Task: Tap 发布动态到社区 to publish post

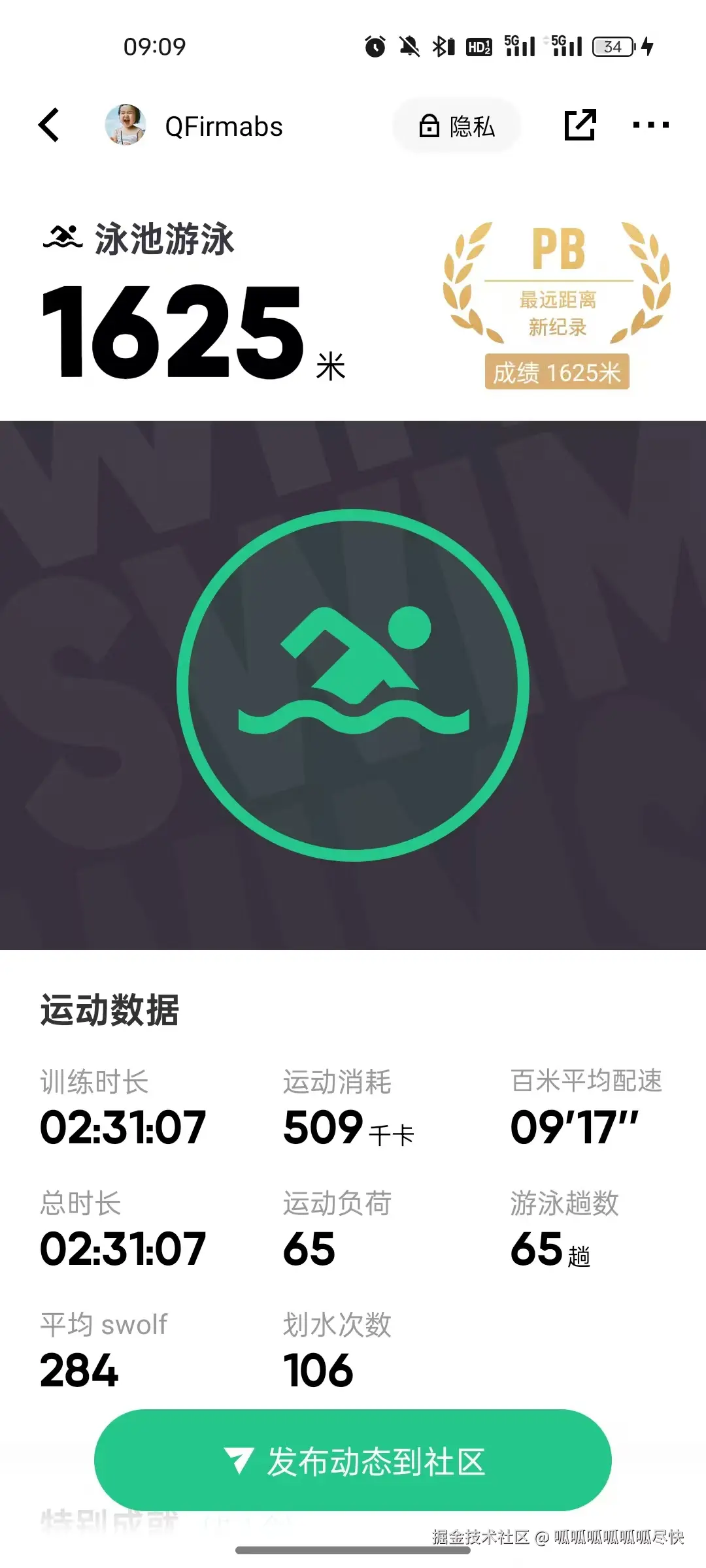Action: (353, 1461)
